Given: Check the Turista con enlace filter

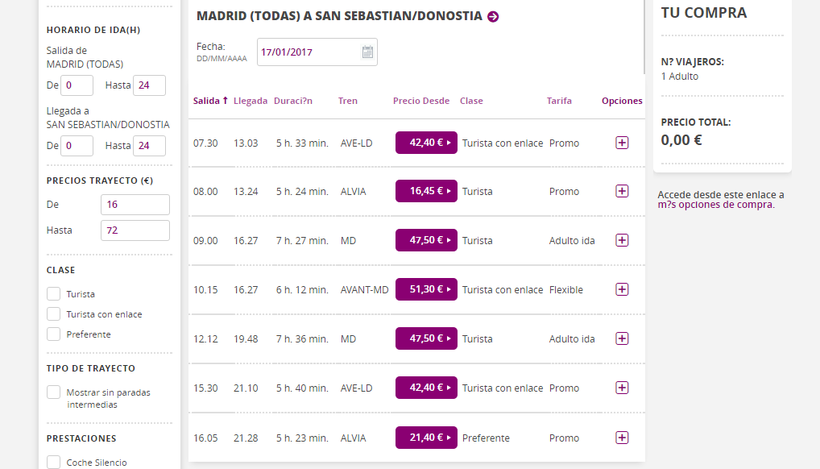Looking at the screenshot, I should coord(53,314).
